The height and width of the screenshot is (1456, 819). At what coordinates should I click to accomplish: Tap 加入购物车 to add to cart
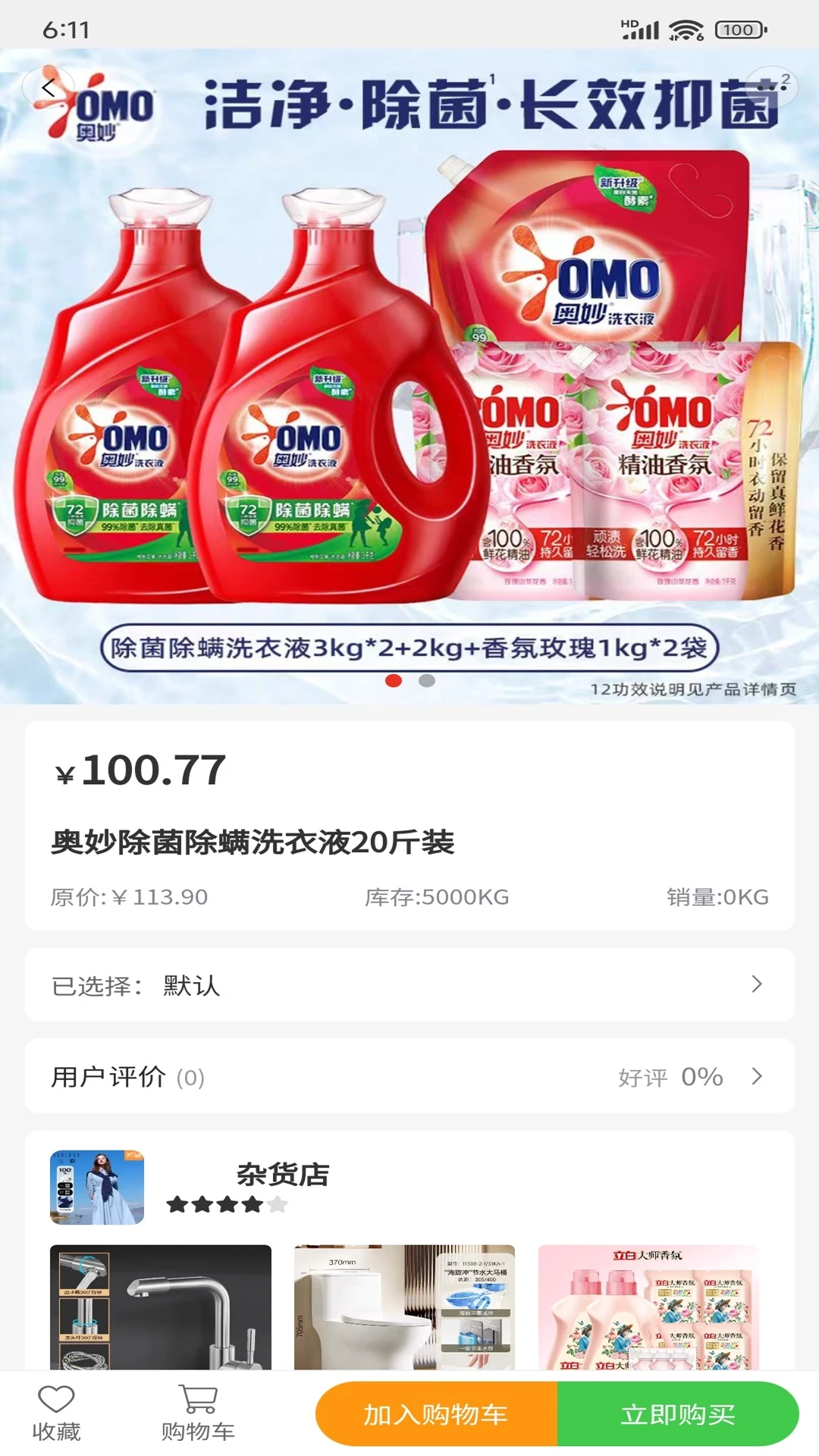click(x=436, y=1414)
